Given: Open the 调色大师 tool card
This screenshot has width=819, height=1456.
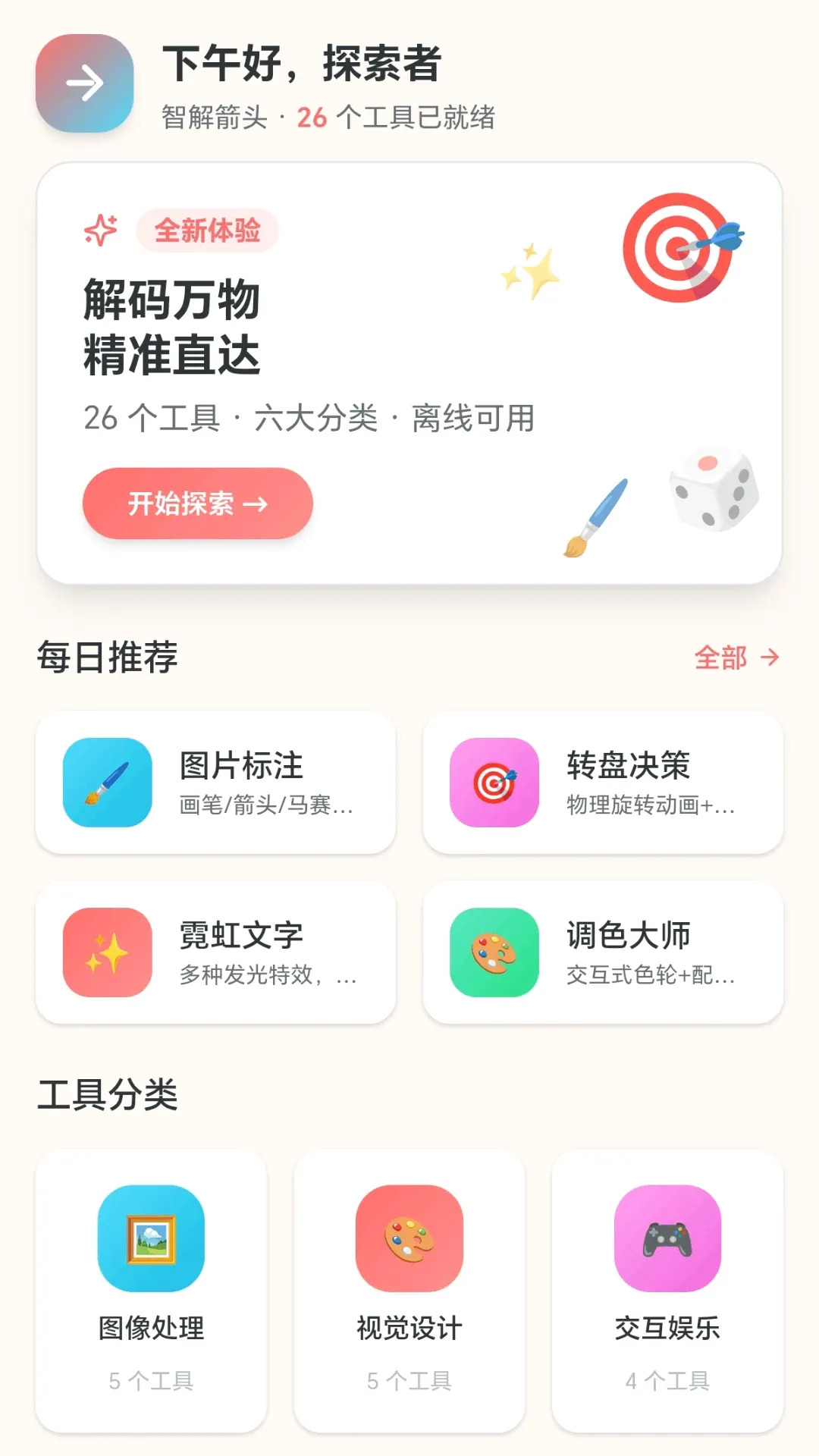Looking at the screenshot, I should point(603,952).
